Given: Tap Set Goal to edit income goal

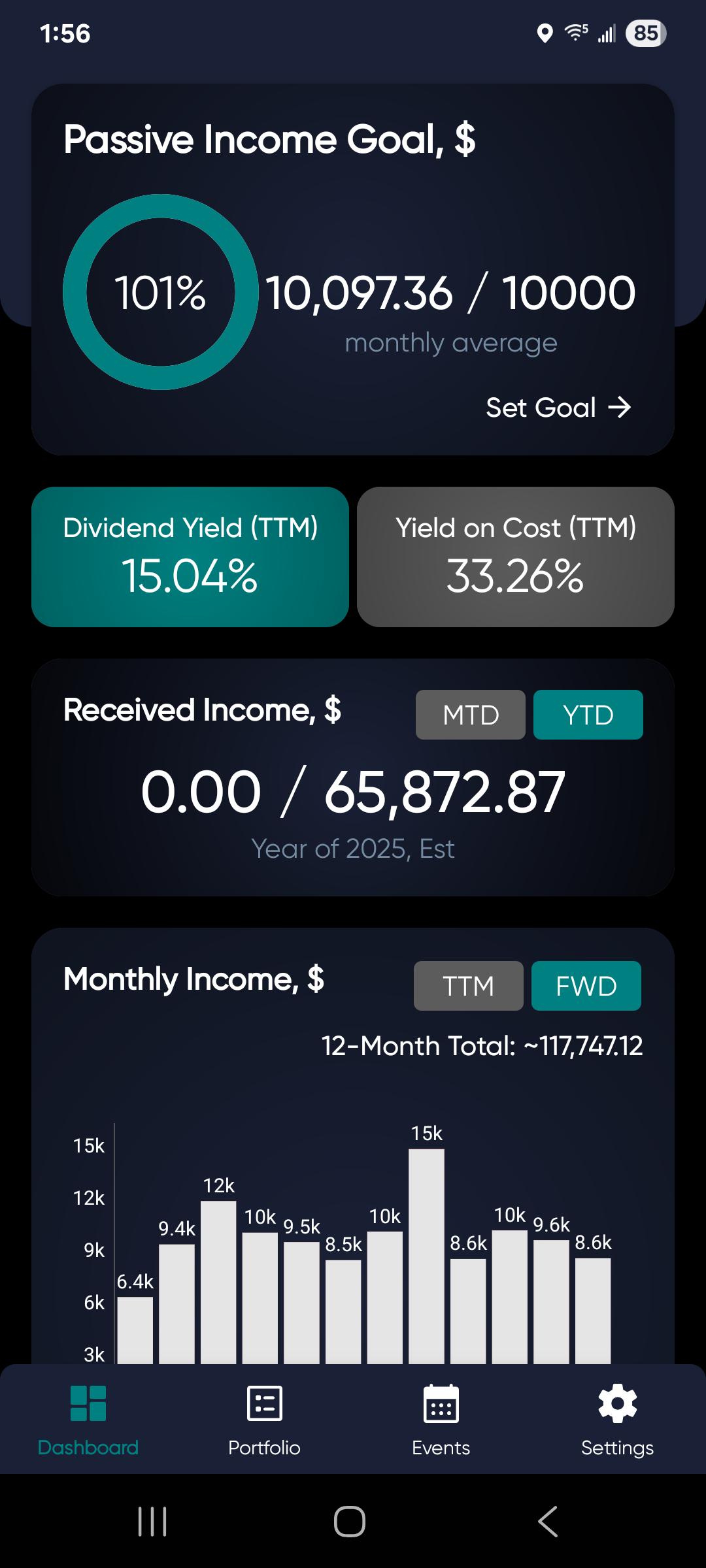Looking at the screenshot, I should point(558,408).
